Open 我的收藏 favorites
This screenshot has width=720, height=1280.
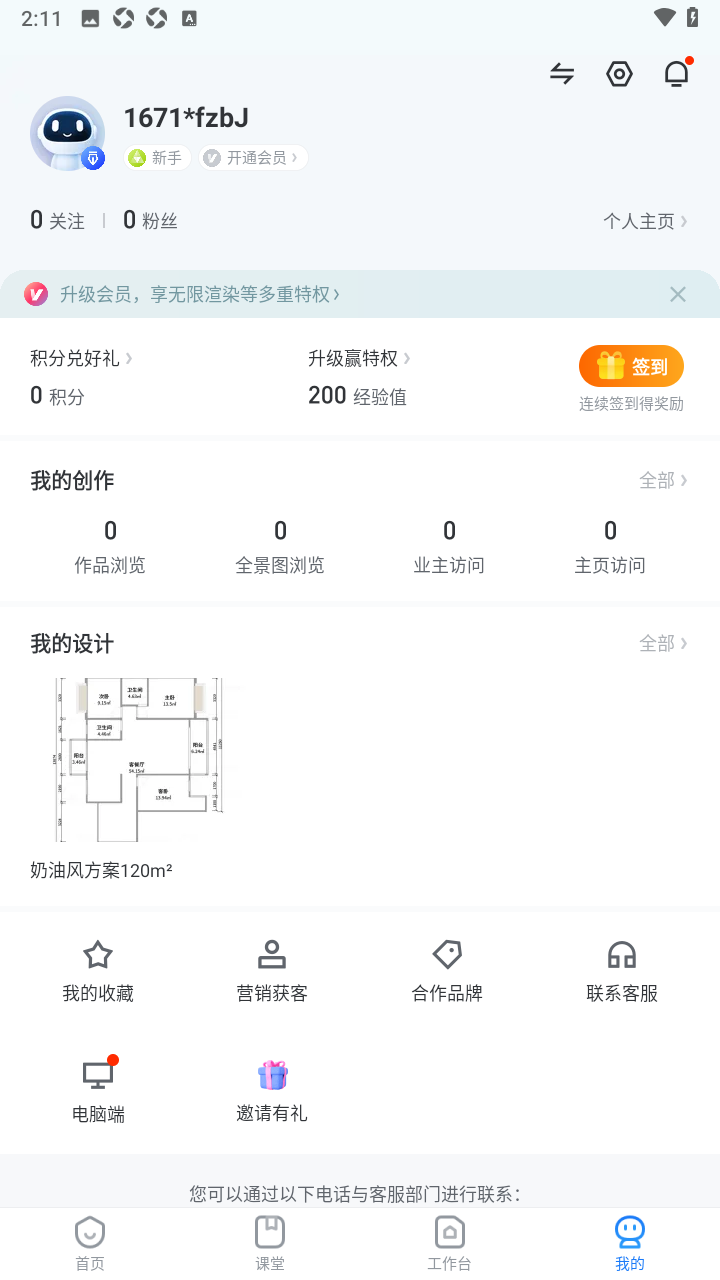point(98,972)
